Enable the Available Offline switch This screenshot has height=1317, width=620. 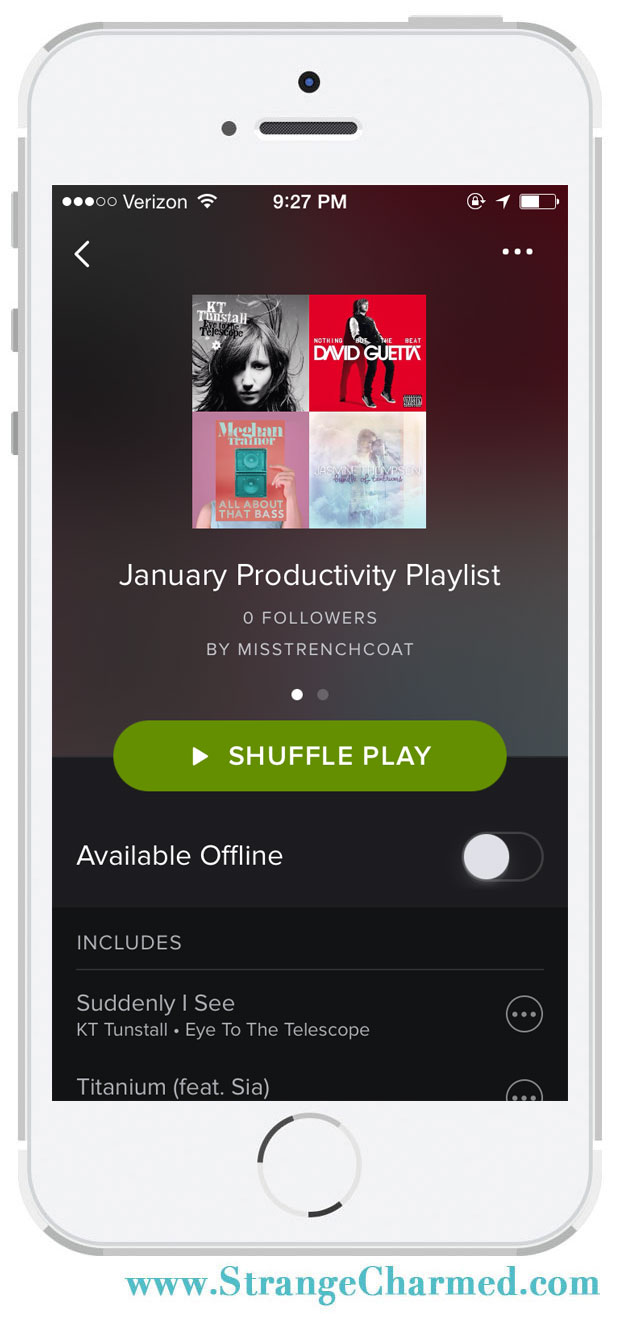pyautogui.click(x=502, y=857)
